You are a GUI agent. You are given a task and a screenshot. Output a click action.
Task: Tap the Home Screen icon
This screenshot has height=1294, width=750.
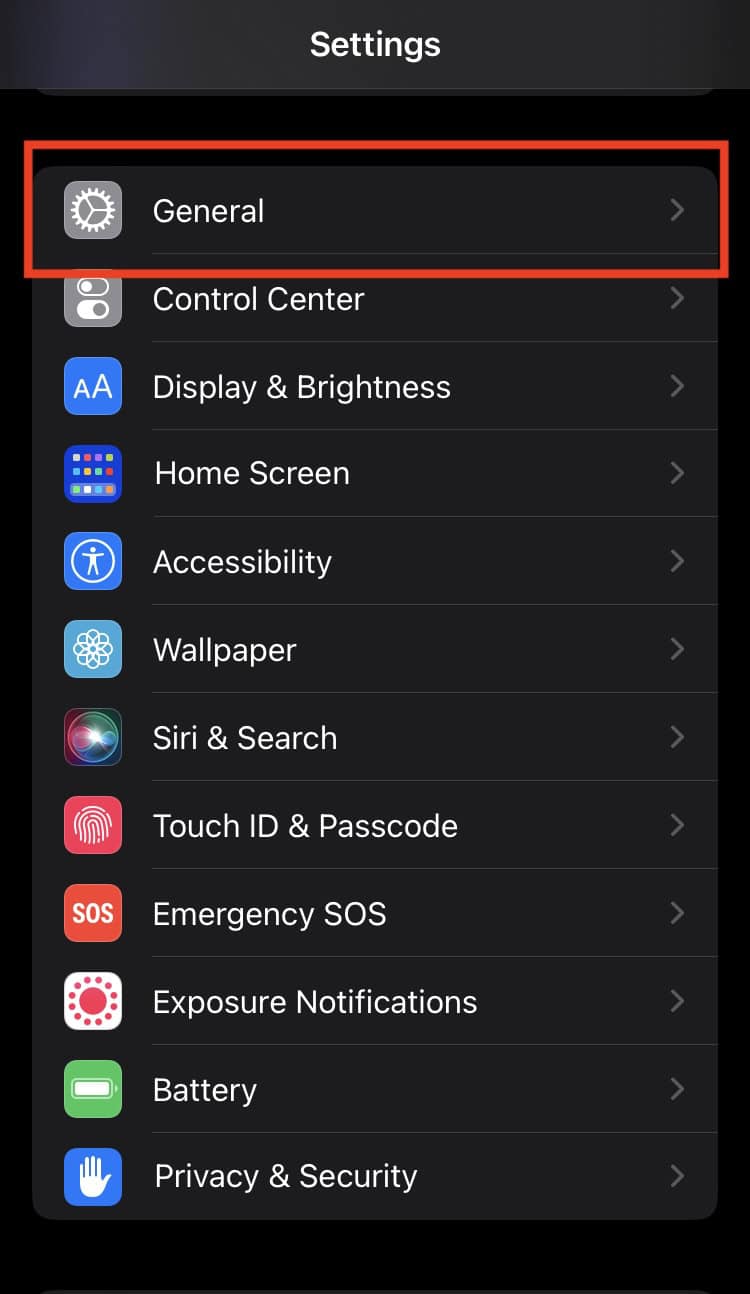click(x=93, y=473)
